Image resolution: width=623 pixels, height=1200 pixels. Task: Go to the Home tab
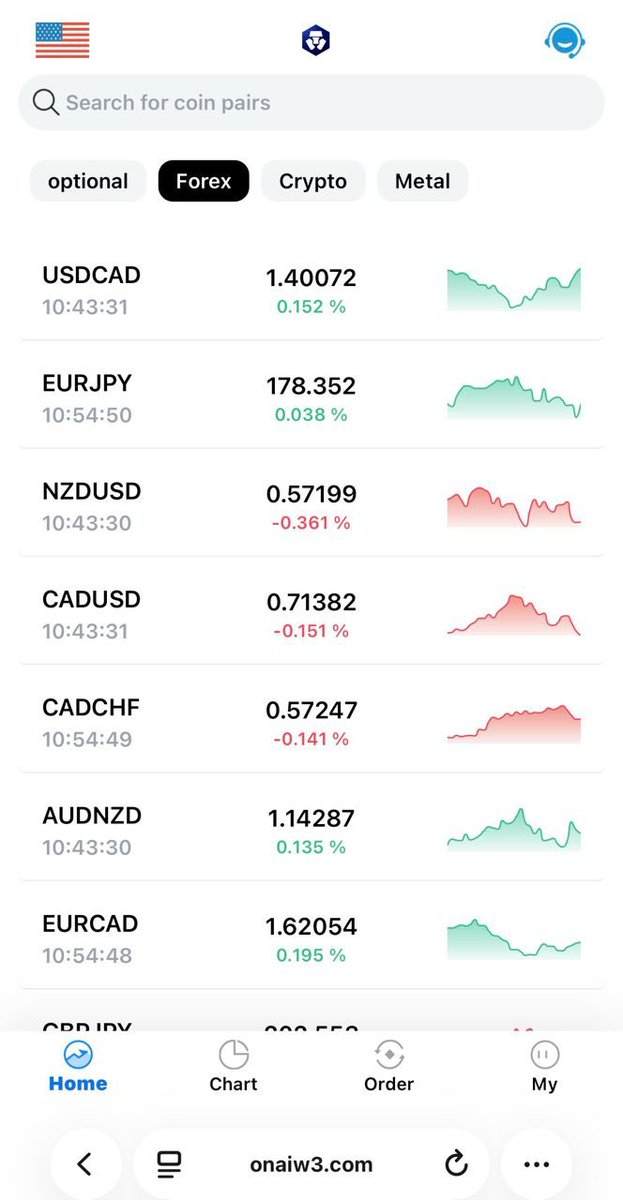(x=77, y=1066)
